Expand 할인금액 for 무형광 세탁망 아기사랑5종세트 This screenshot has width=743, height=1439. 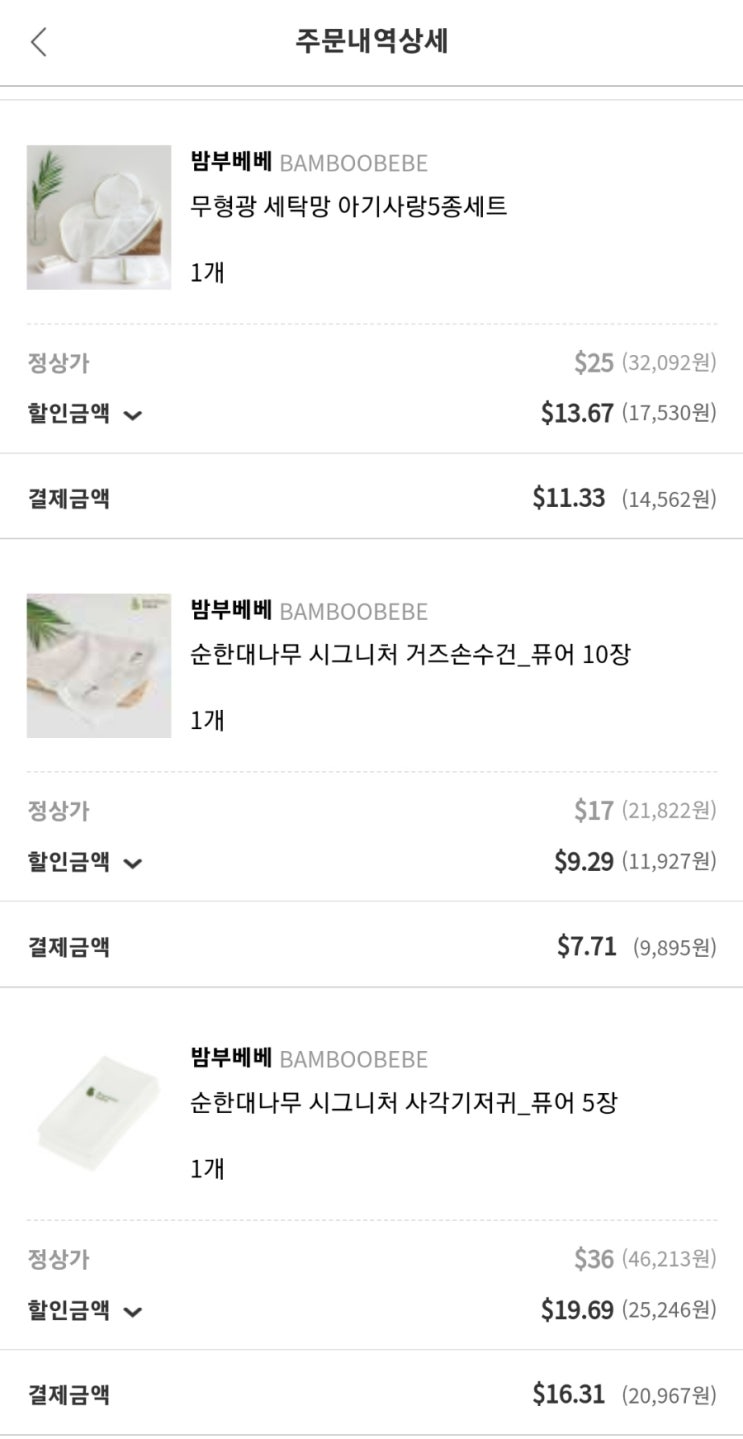[132, 415]
